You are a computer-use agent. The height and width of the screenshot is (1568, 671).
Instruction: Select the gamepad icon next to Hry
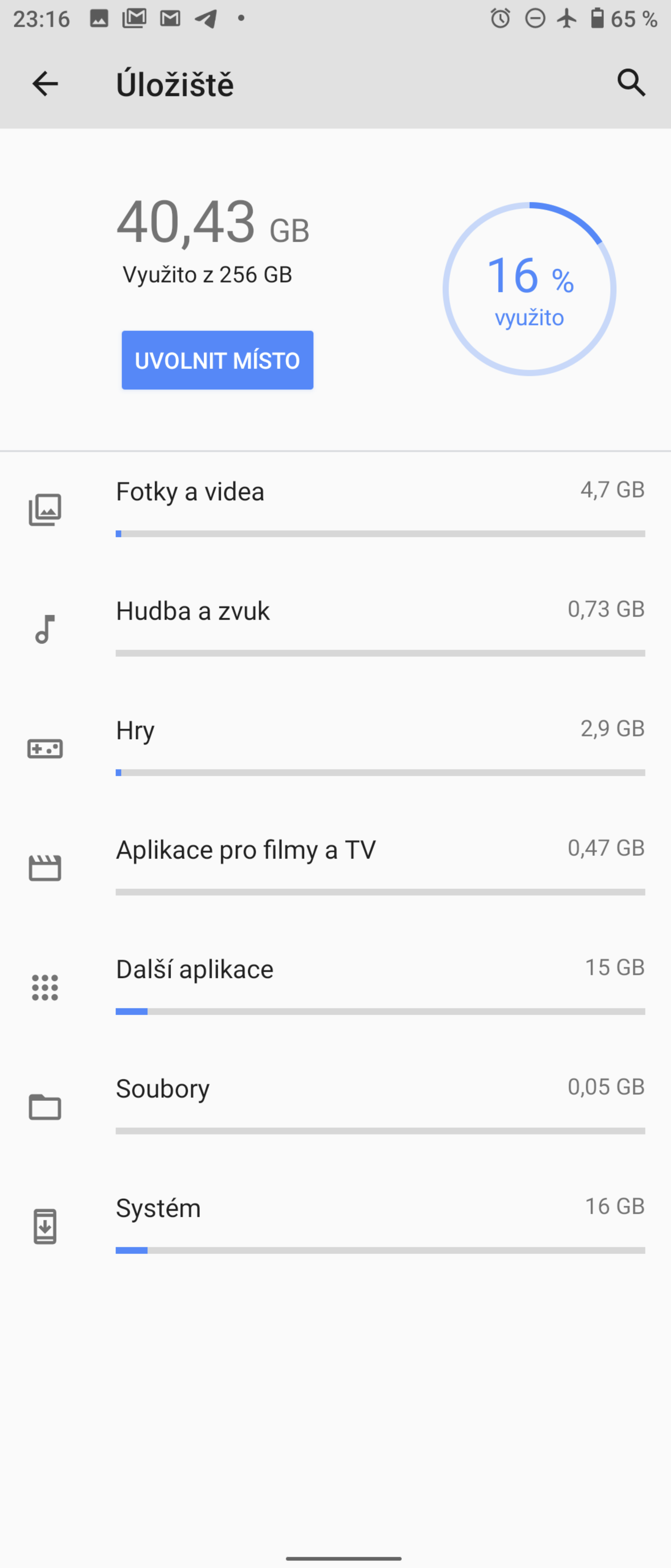coord(45,748)
